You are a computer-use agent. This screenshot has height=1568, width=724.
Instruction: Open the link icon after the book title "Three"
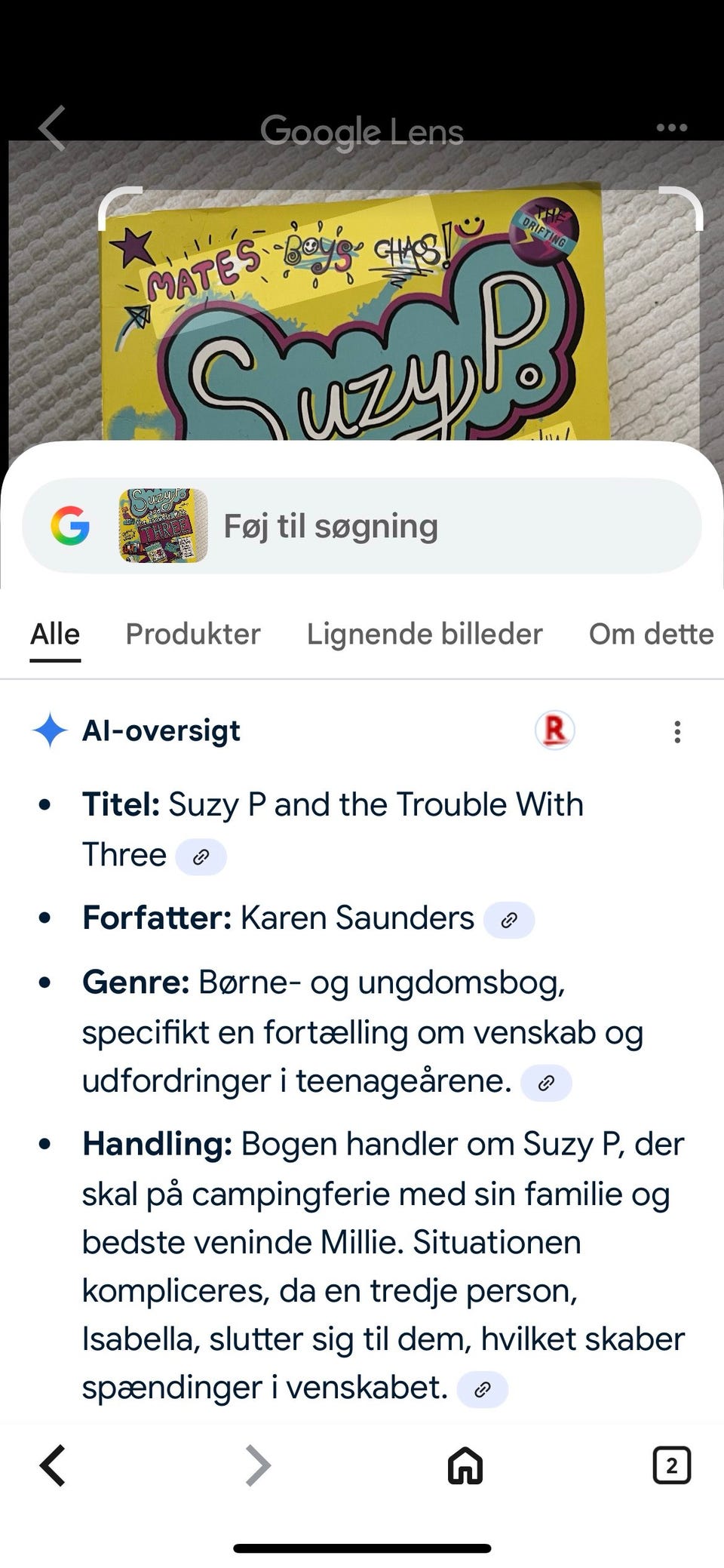[201, 856]
